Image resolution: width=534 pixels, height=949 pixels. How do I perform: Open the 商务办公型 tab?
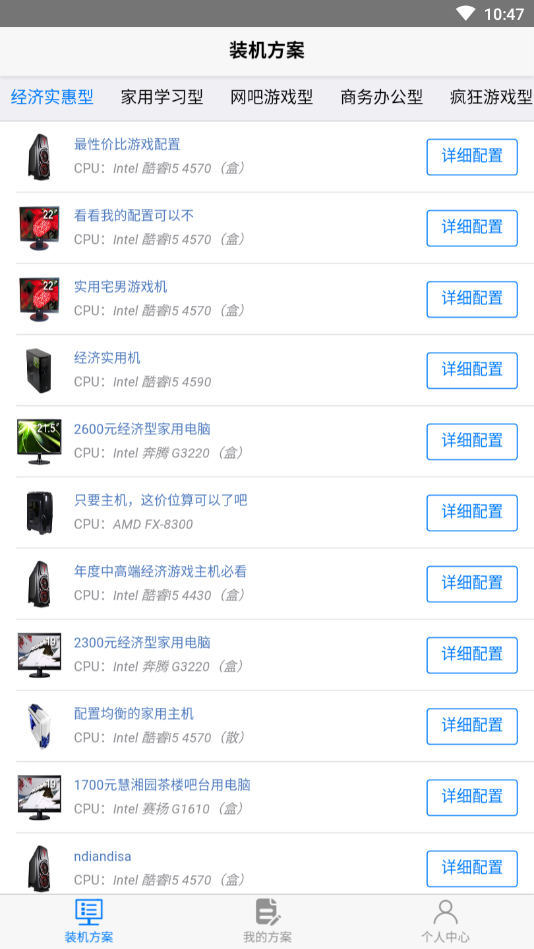pyautogui.click(x=381, y=97)
